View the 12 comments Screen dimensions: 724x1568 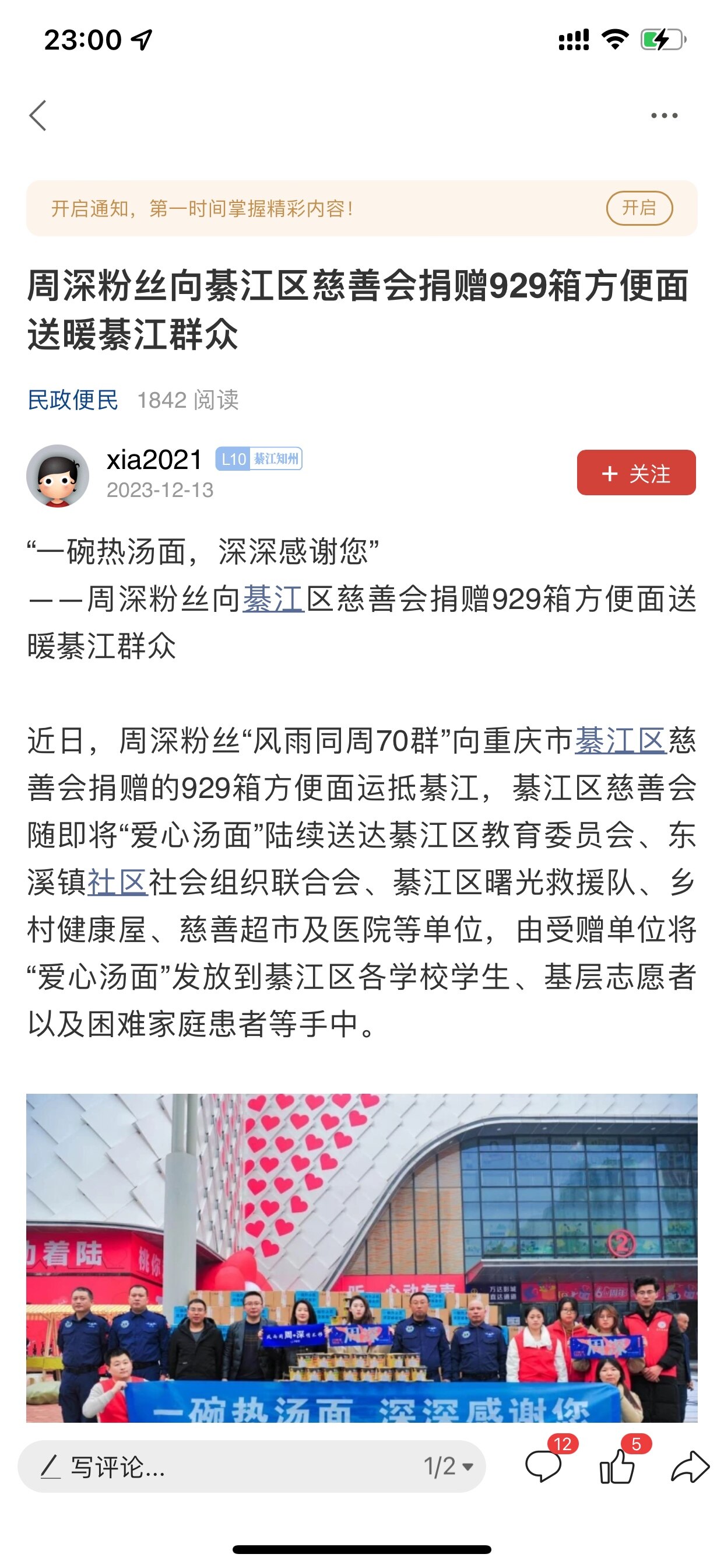pyautogui.click(x=544, y=1466)
